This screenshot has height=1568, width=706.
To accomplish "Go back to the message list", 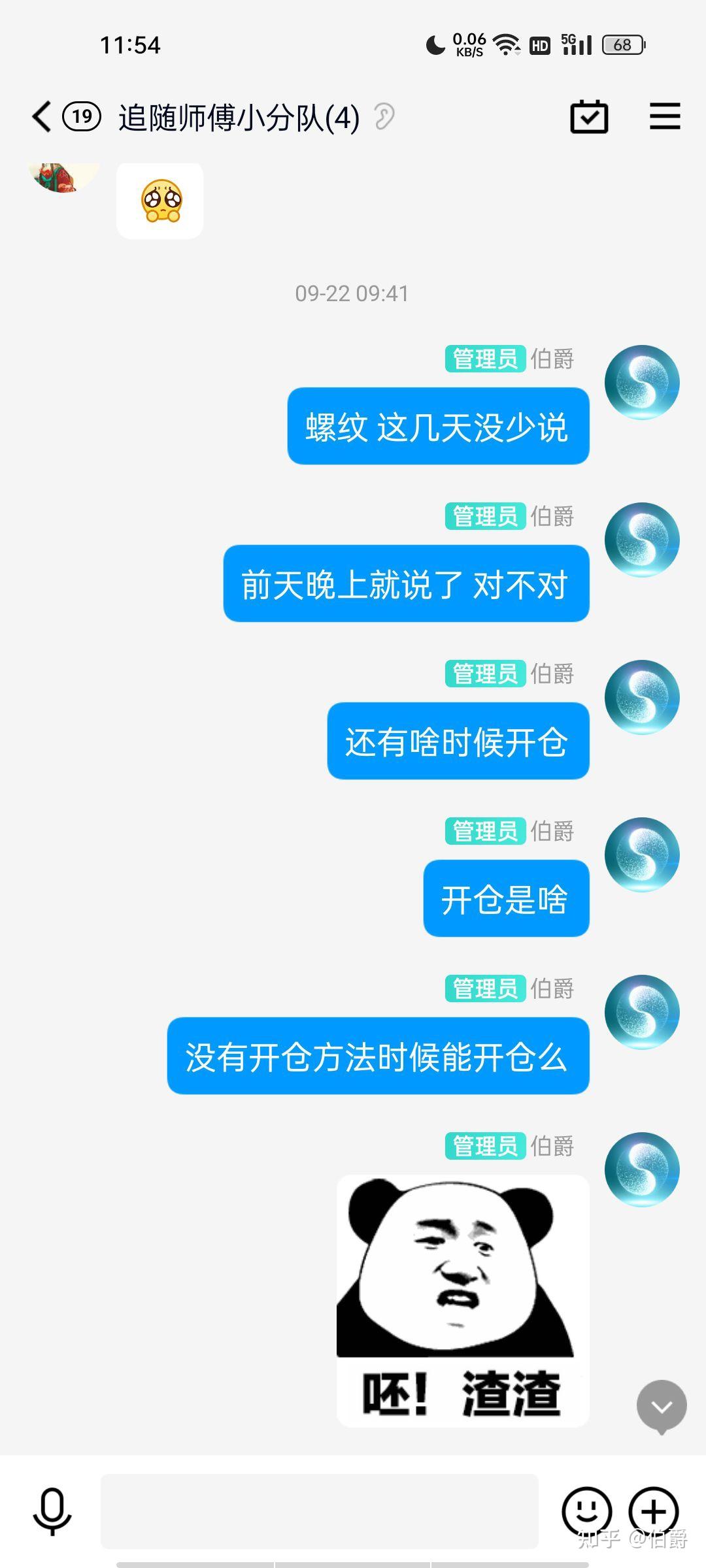I will pyautogui.click(x=42, y=117).
